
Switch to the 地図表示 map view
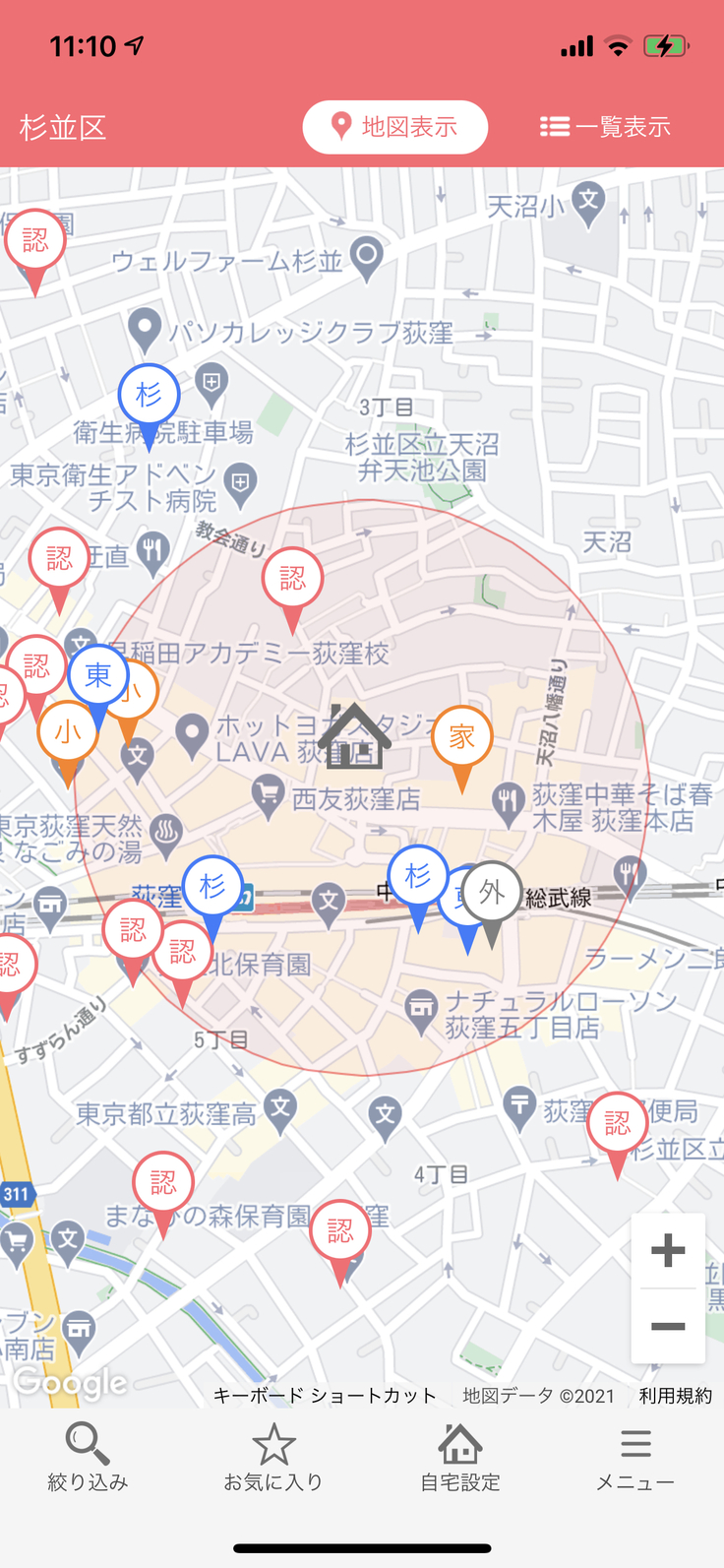coord(394,127)
